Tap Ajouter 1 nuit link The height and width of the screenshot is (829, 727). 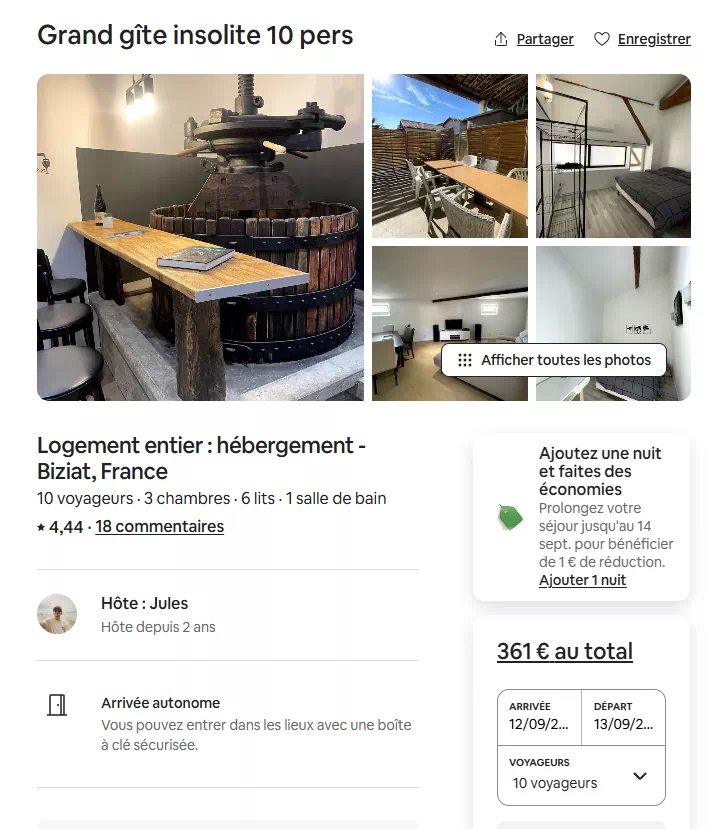tap(582, 580)
